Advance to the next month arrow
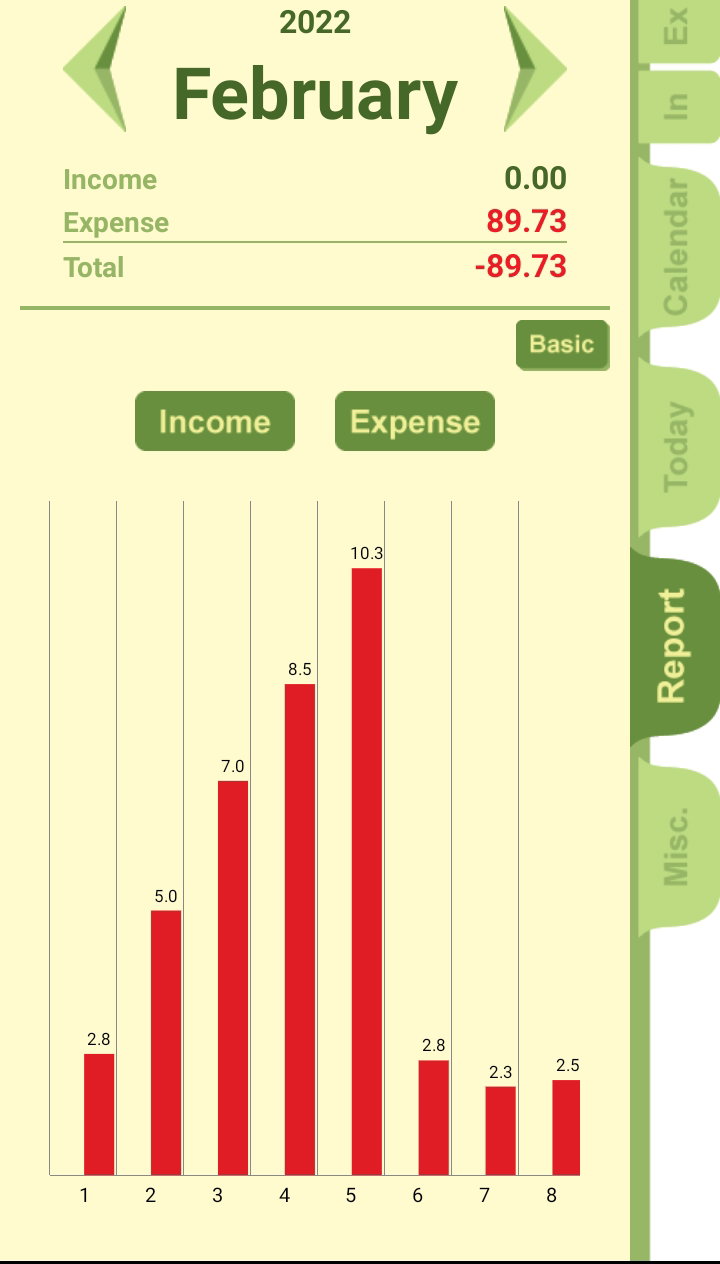Screen dimensions: 720x1264 [x=535, y=69]
